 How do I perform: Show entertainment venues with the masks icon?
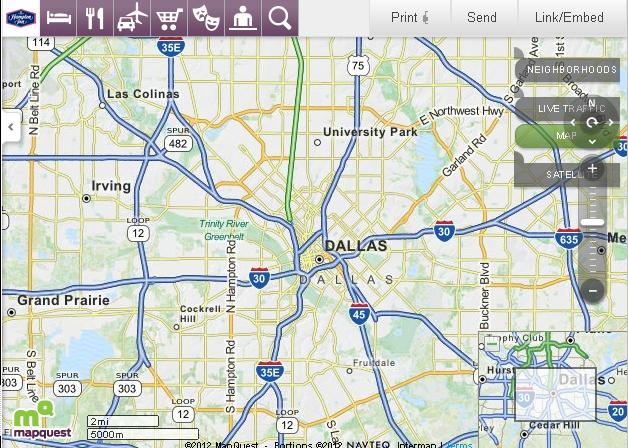pyautogui.click(x=205, y=18)
